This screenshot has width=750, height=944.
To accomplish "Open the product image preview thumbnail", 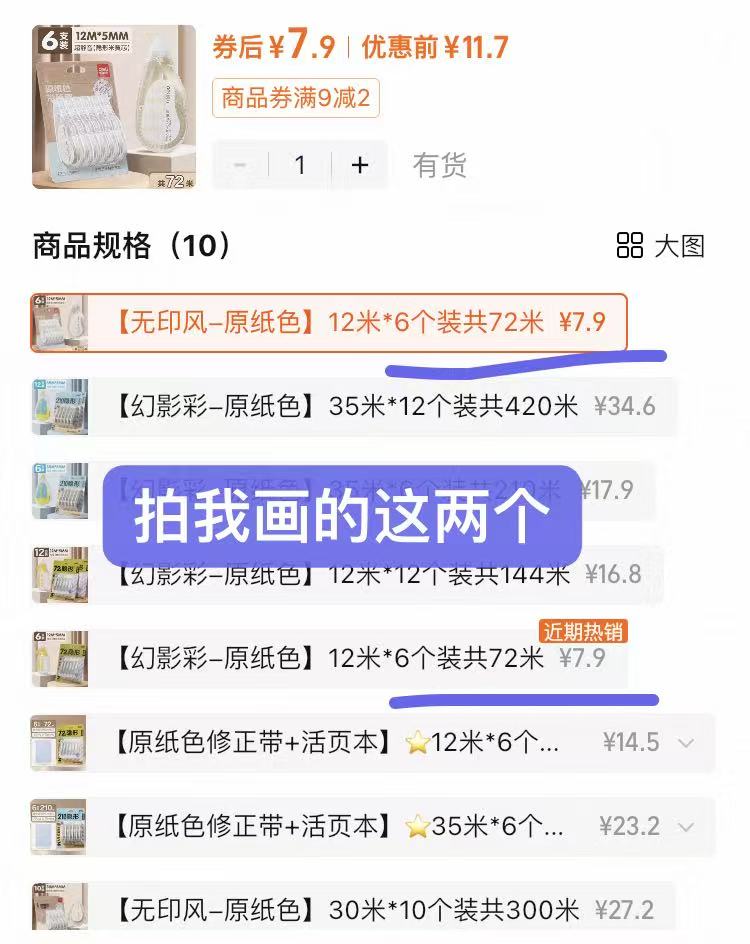I will pos(113,106).
